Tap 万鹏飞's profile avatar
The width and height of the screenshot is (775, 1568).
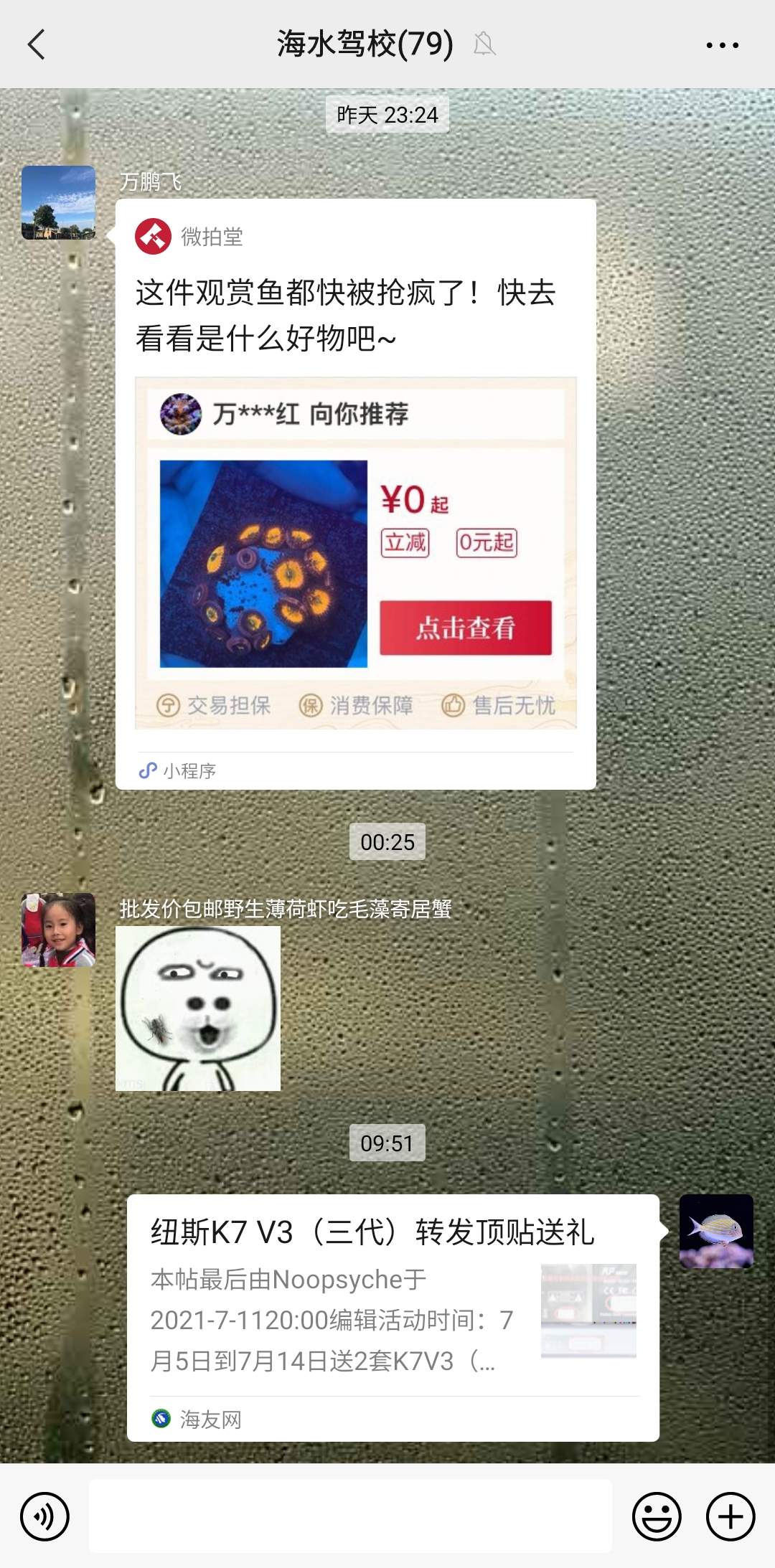pyautogui.click(x=58, y=203)
